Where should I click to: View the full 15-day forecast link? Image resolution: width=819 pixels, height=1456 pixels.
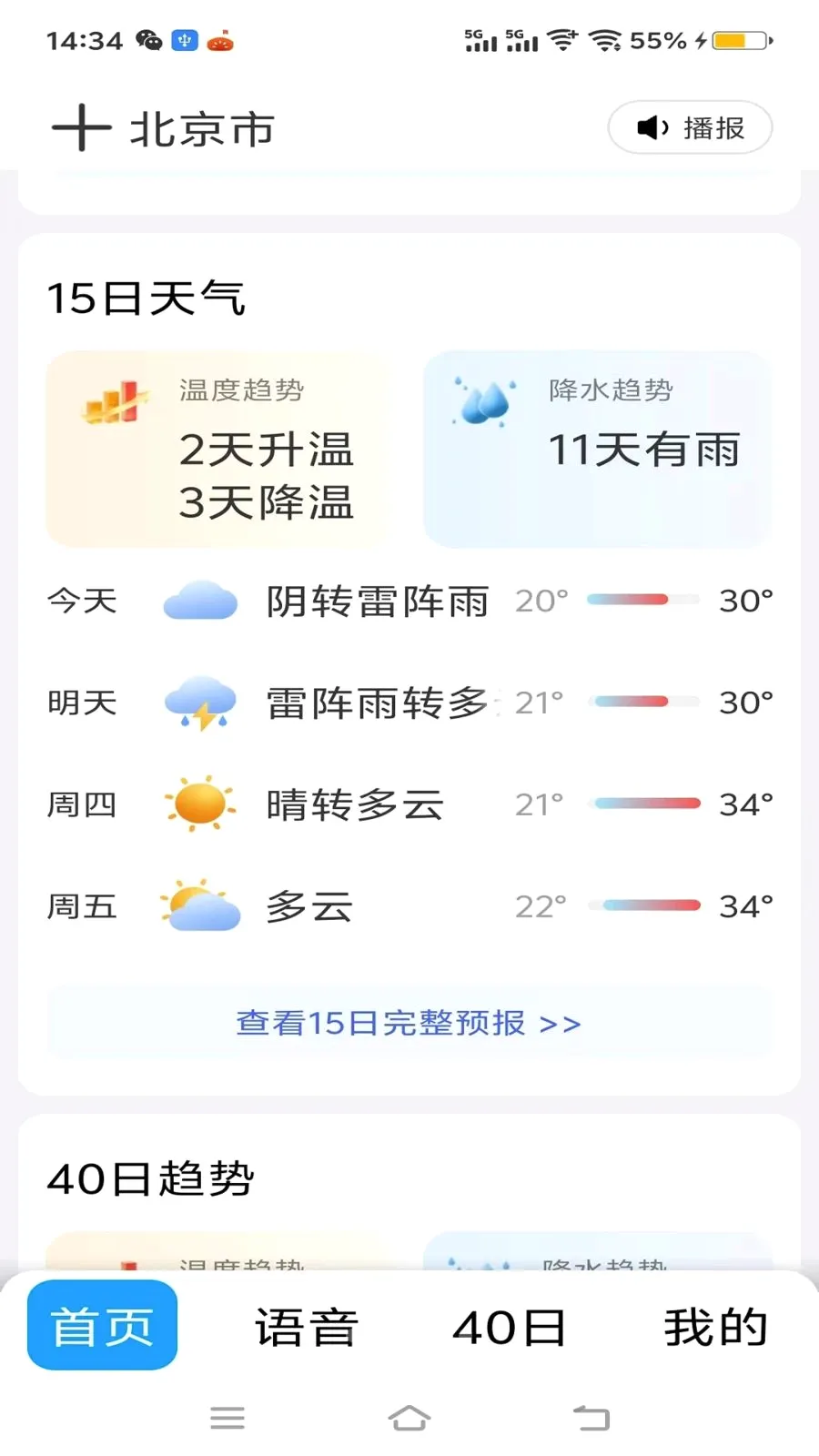[409, 1023]
